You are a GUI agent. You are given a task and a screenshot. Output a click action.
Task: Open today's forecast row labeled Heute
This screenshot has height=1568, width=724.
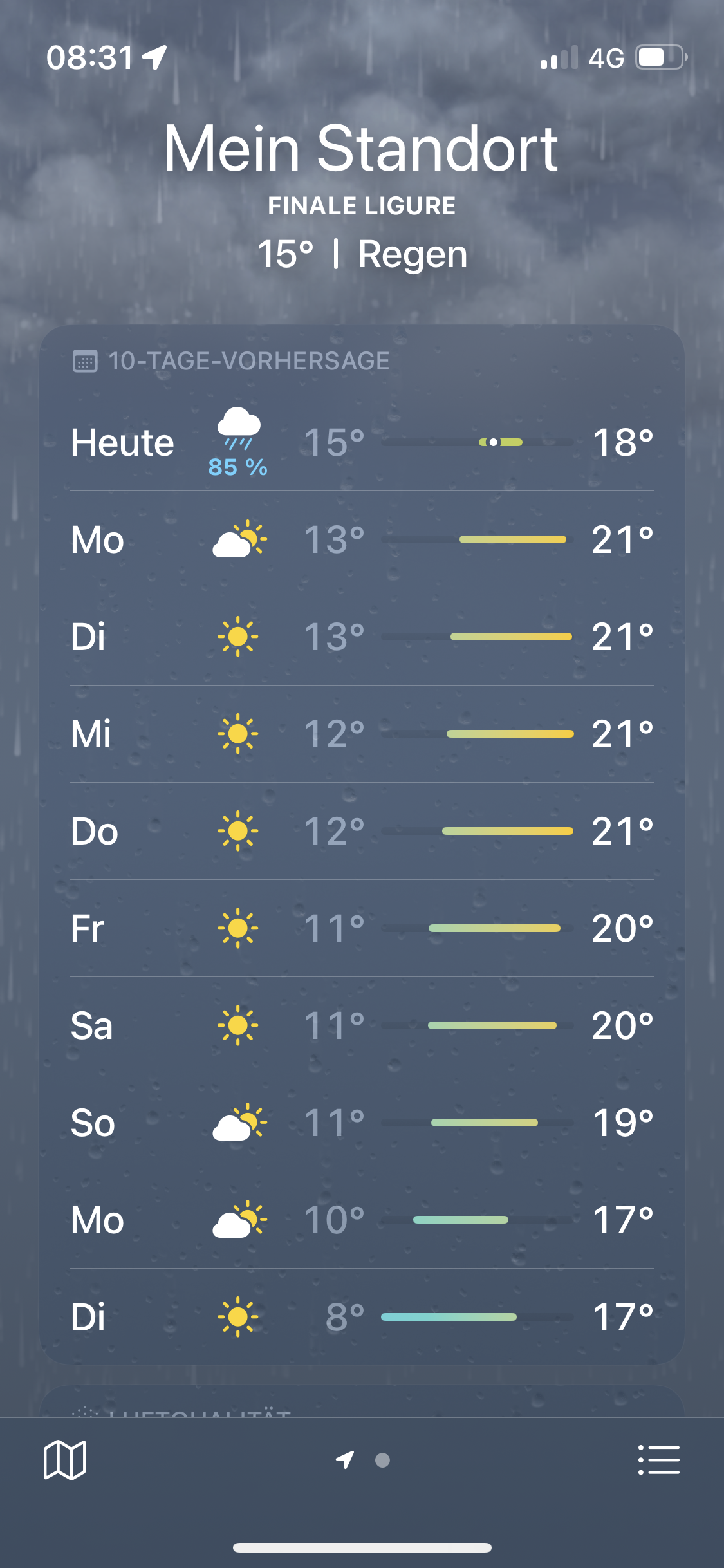coord(362,443)
